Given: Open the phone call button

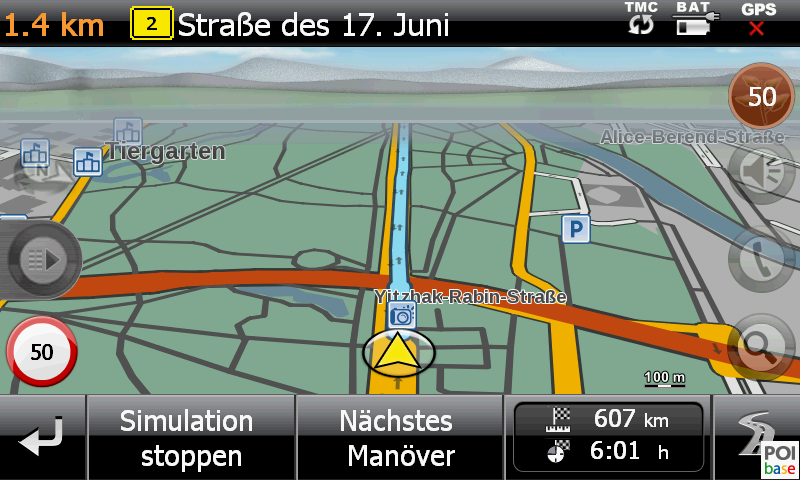Looking at the screenshot, I should click(x=761, y=259).
